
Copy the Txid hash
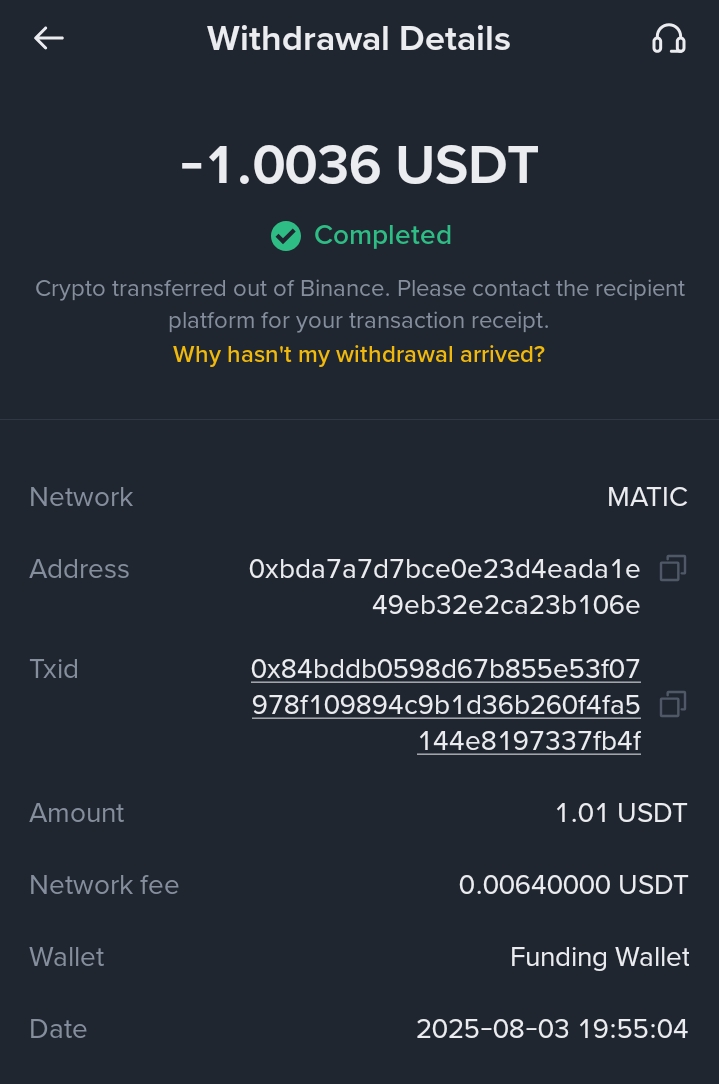[x=673, y=705]
